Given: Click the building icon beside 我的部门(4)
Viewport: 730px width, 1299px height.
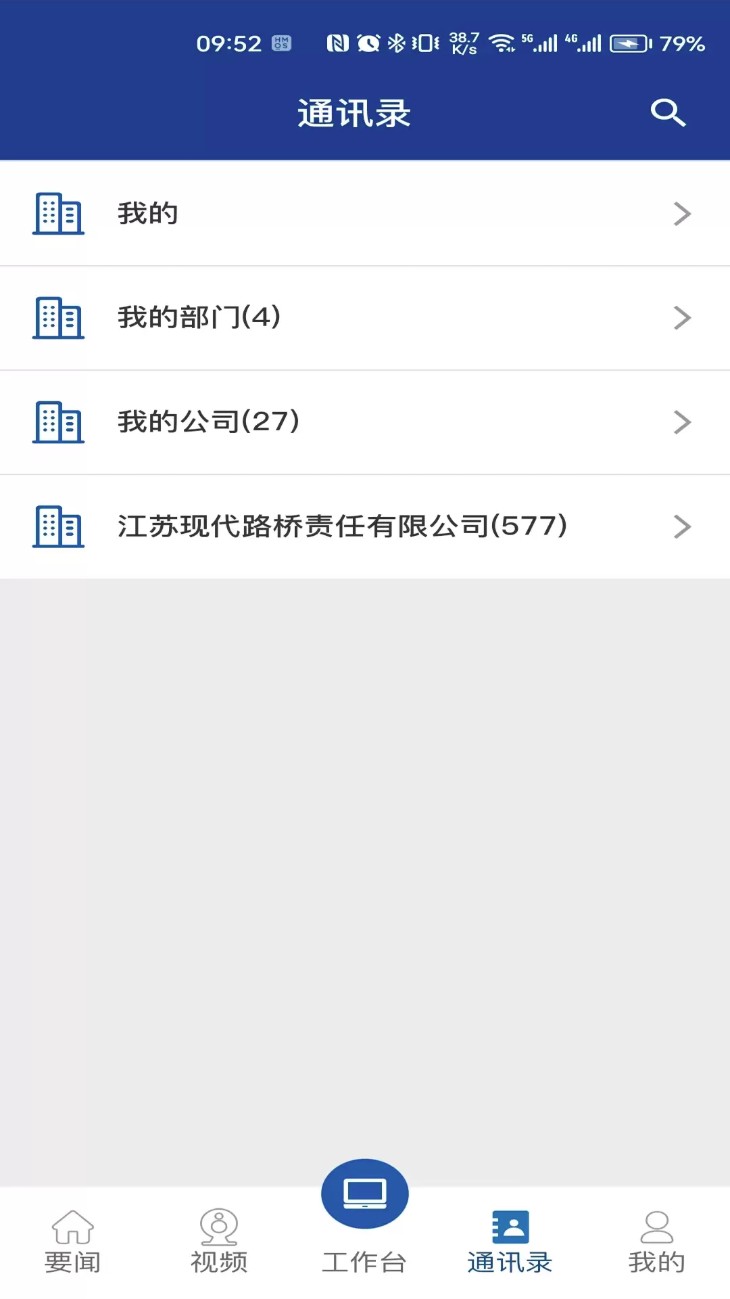Looking at the screenshot, I should pyautogui.click(x=58, y=318).
